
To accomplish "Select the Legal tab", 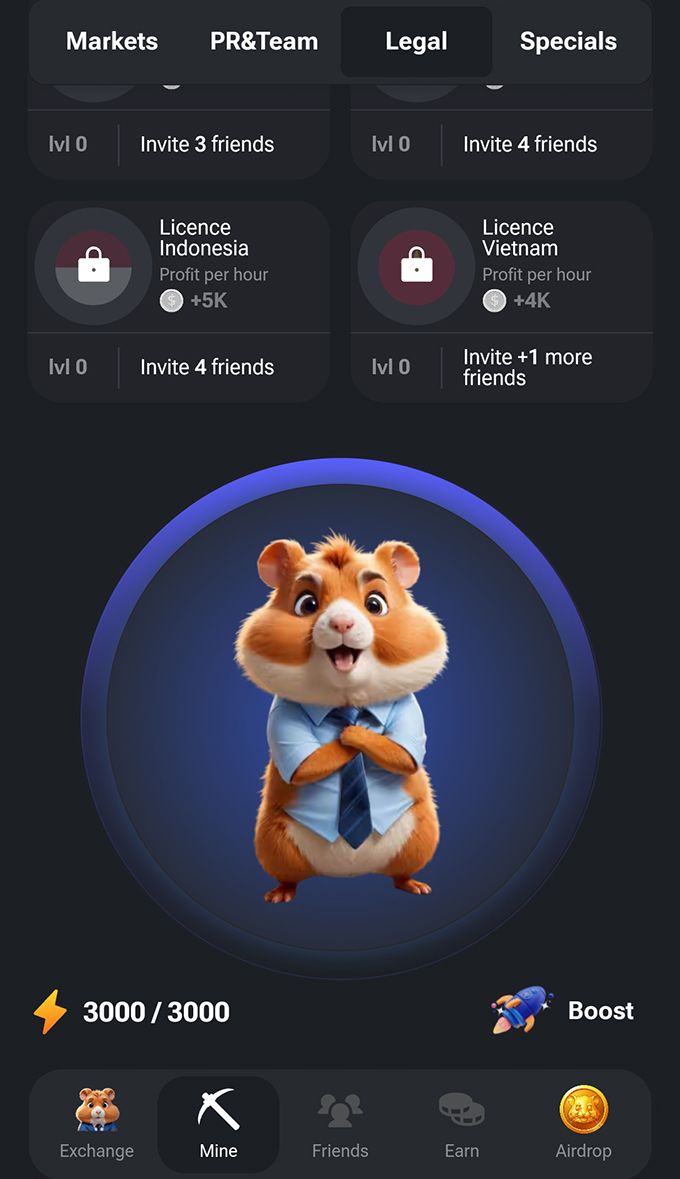I will 416,42.
